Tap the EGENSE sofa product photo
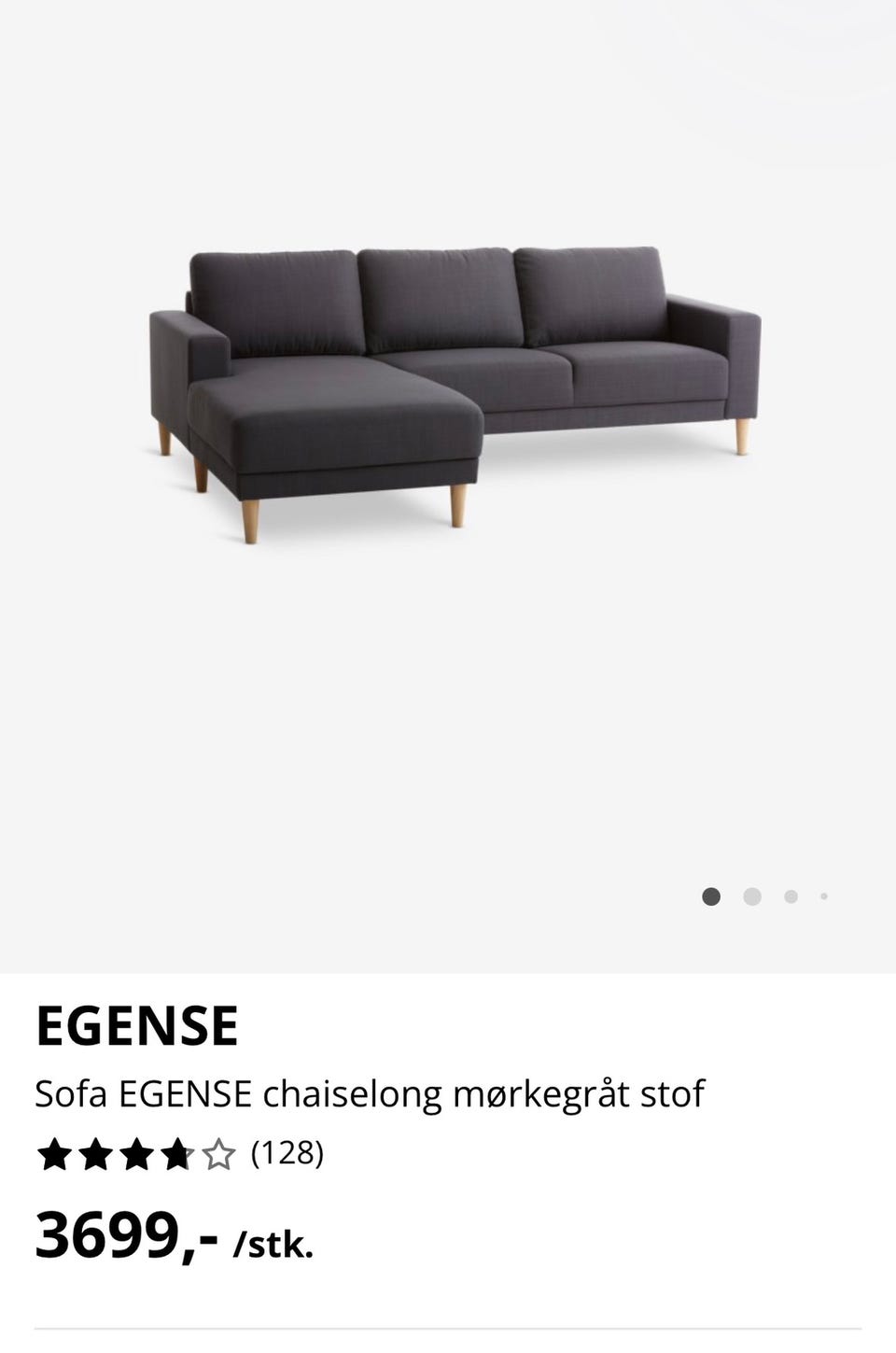Viewport: 896px width, 1353px height. [448, 392]
